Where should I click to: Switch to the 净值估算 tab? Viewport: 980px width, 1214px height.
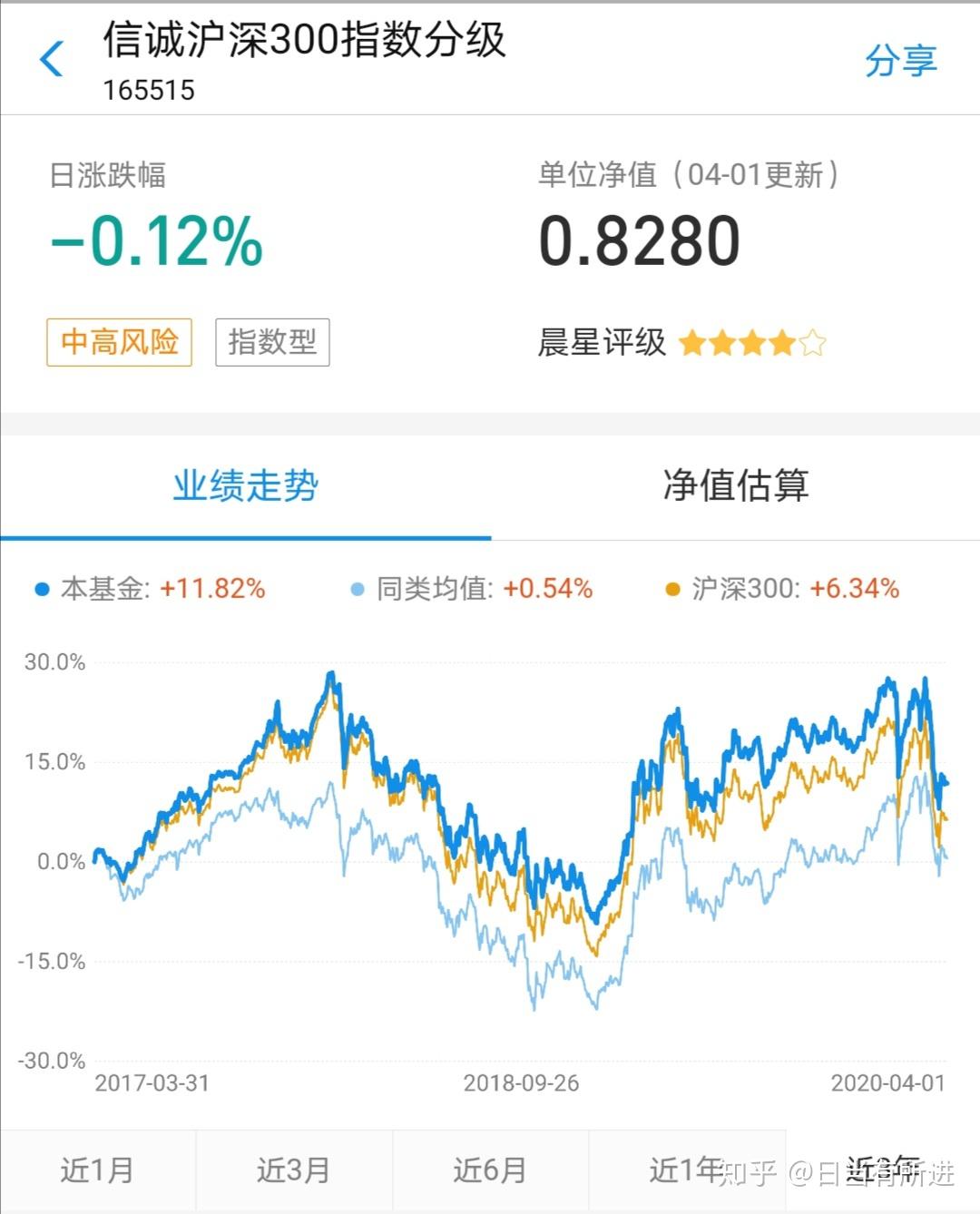[735, 486]
